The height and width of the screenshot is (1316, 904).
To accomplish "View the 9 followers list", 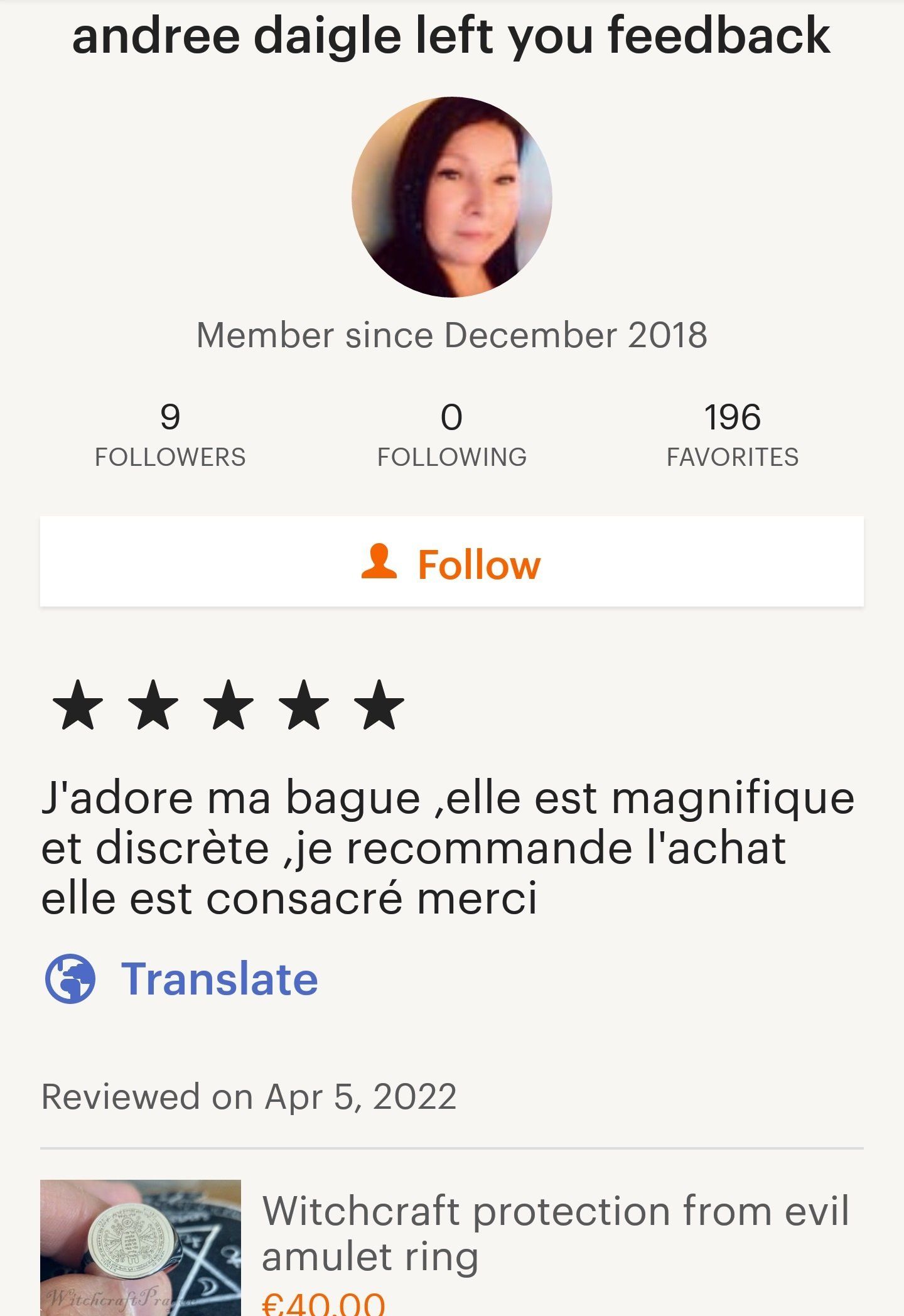I will click(x=170, y=436).
